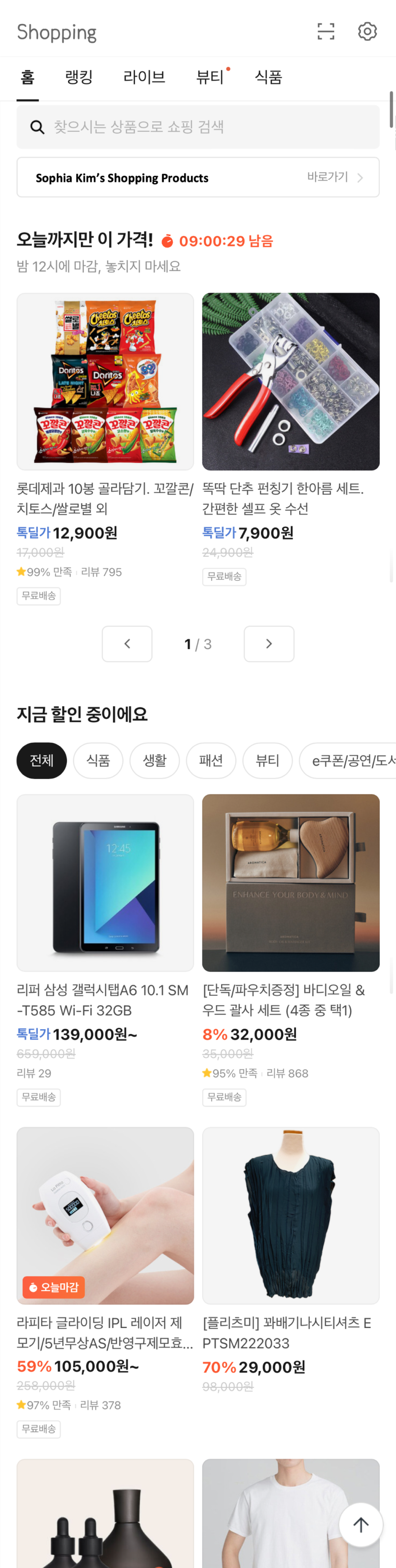
Task: Switch to the 랭킹 tab
Action: point(79,77)
